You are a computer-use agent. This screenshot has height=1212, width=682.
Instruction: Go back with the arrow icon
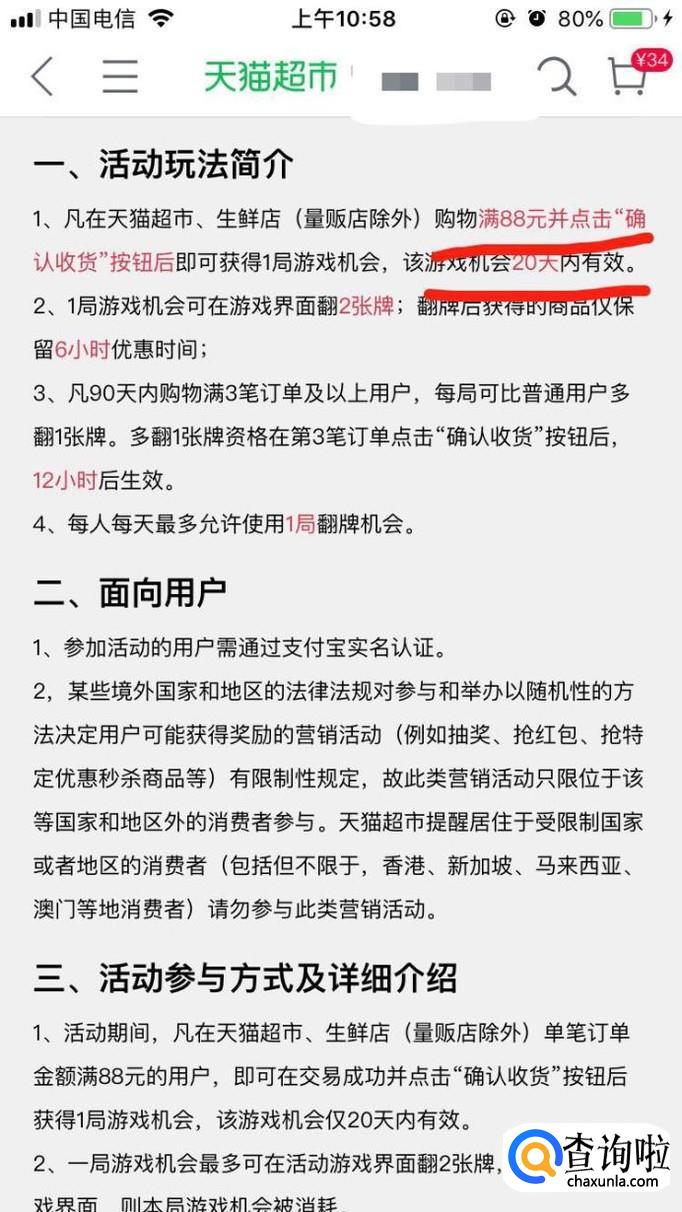point(41,77)
